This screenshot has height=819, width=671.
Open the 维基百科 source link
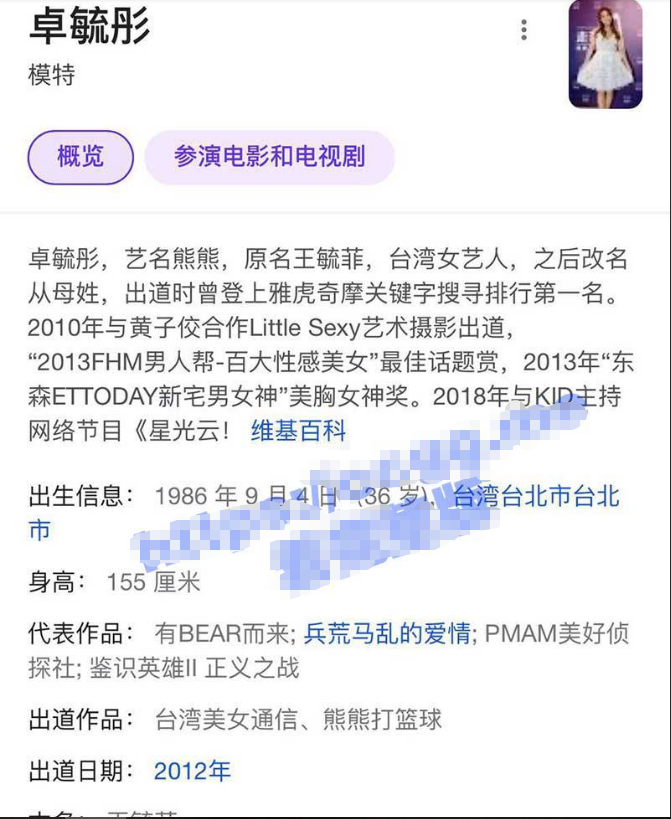tap(298, 431)
